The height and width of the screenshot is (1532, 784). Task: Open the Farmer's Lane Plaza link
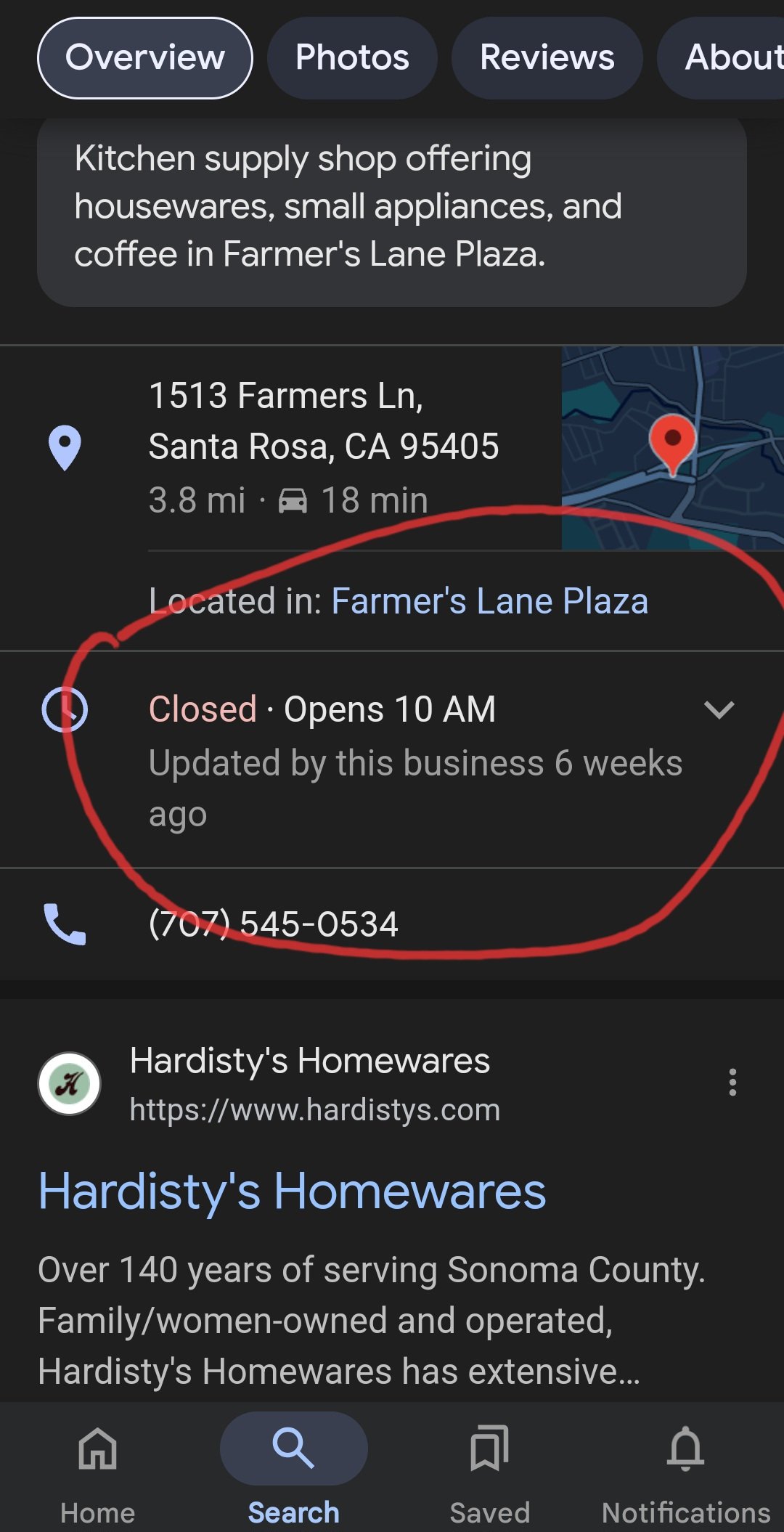click(x=490, y=601)
